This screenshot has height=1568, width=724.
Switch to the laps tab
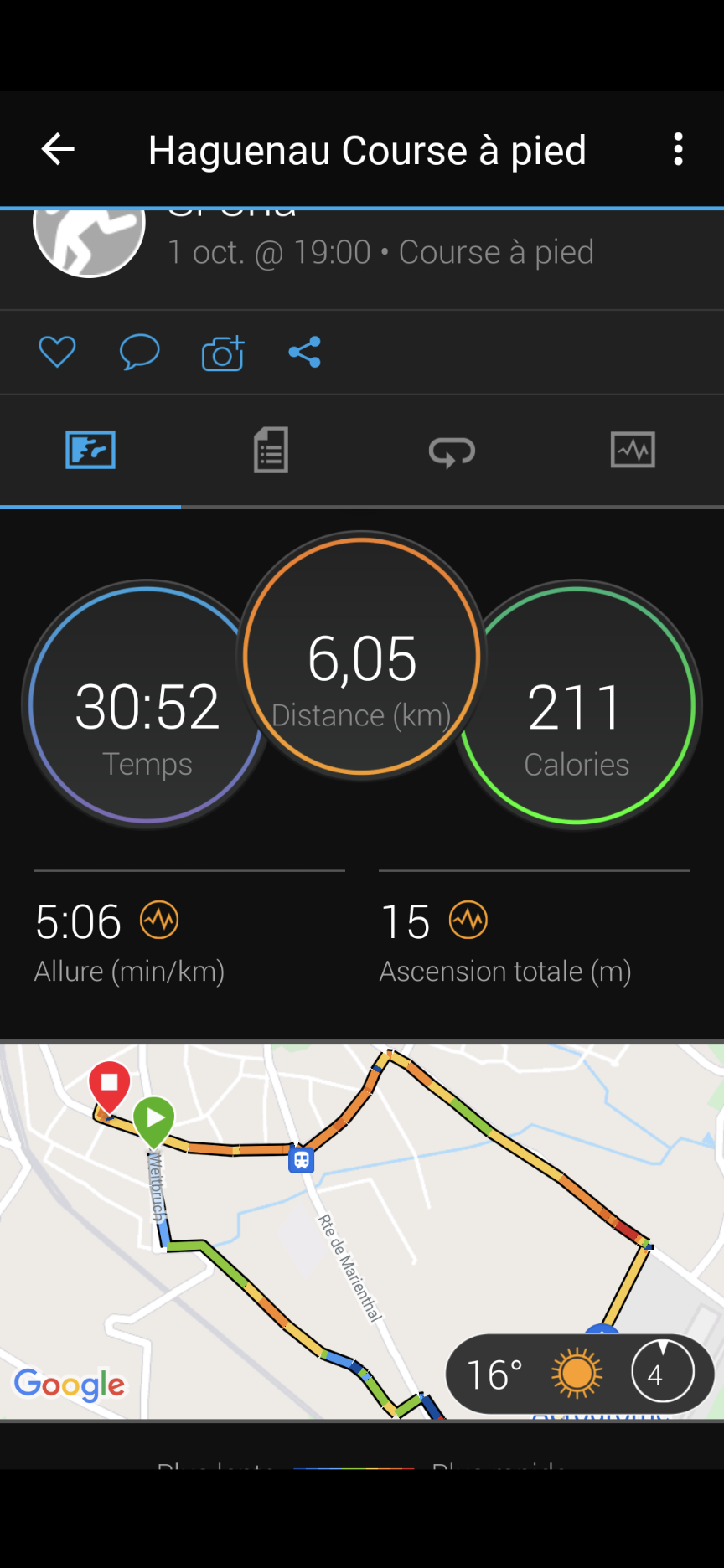point(452,451)
